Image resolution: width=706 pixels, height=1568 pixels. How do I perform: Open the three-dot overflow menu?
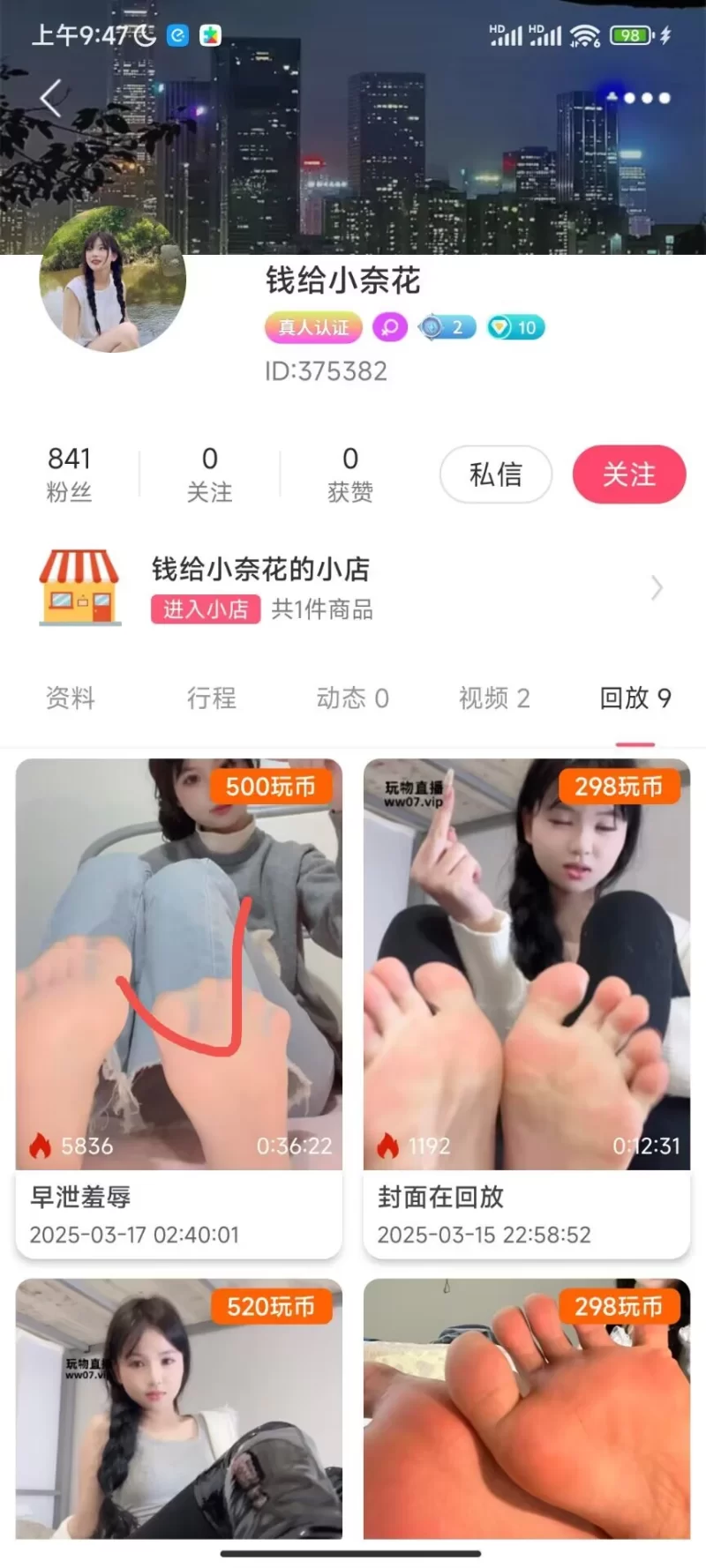coord(647,98)
